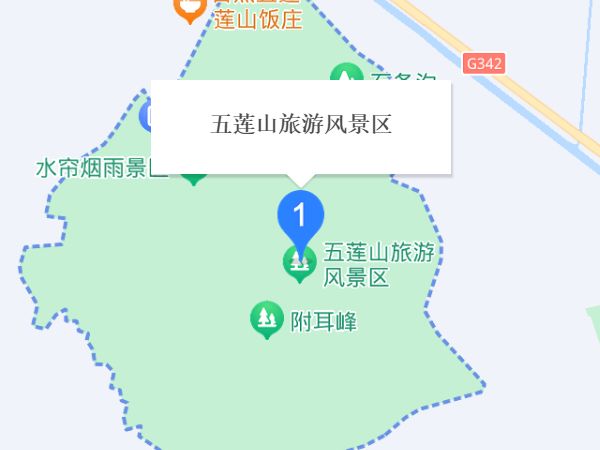This screenshot has height=450, width=600.
Task: Open the 五莲山旅游风景区 info bubble
Action: click(x=301, y=125)
